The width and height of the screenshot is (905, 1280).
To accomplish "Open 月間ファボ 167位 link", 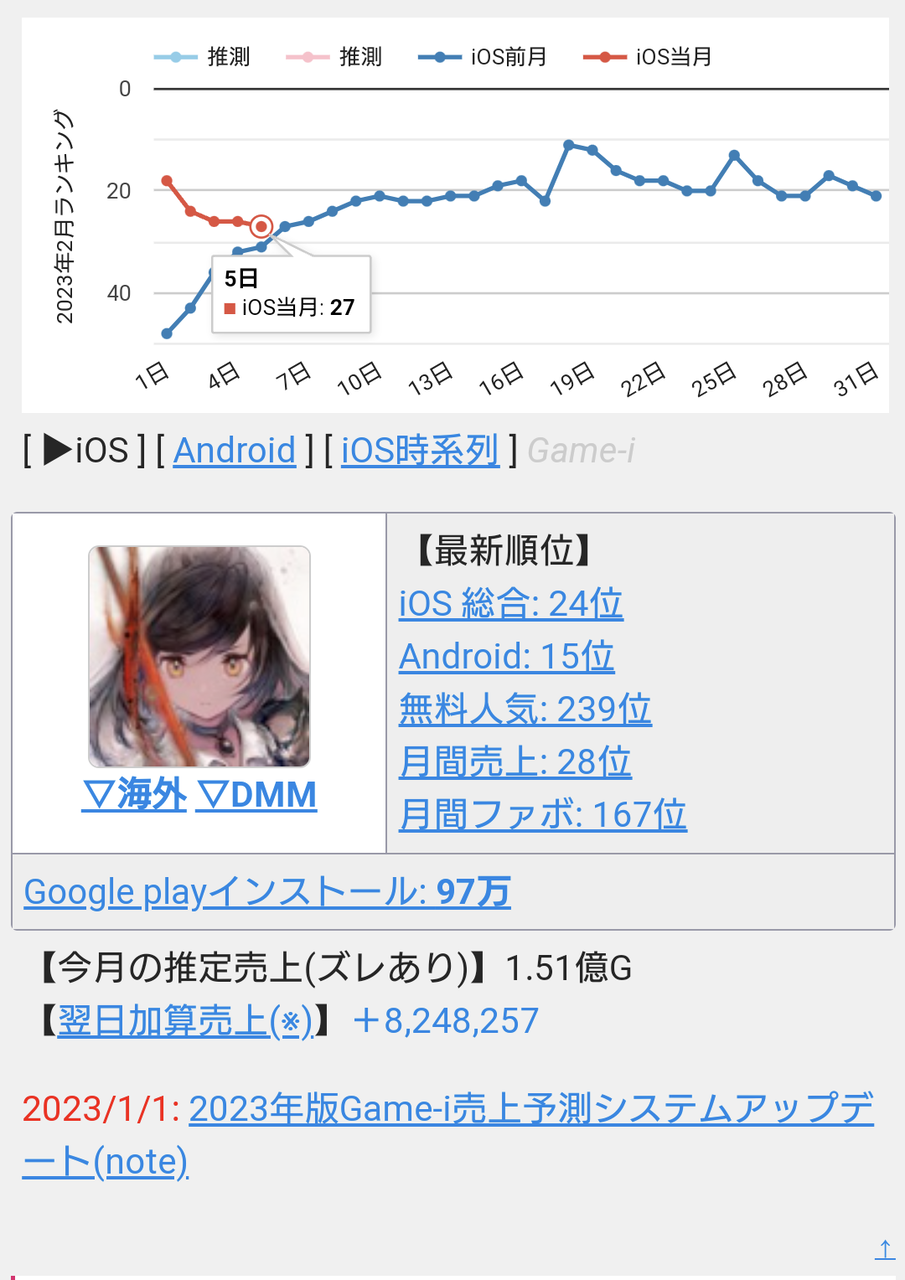I will (x=542, y=816).
